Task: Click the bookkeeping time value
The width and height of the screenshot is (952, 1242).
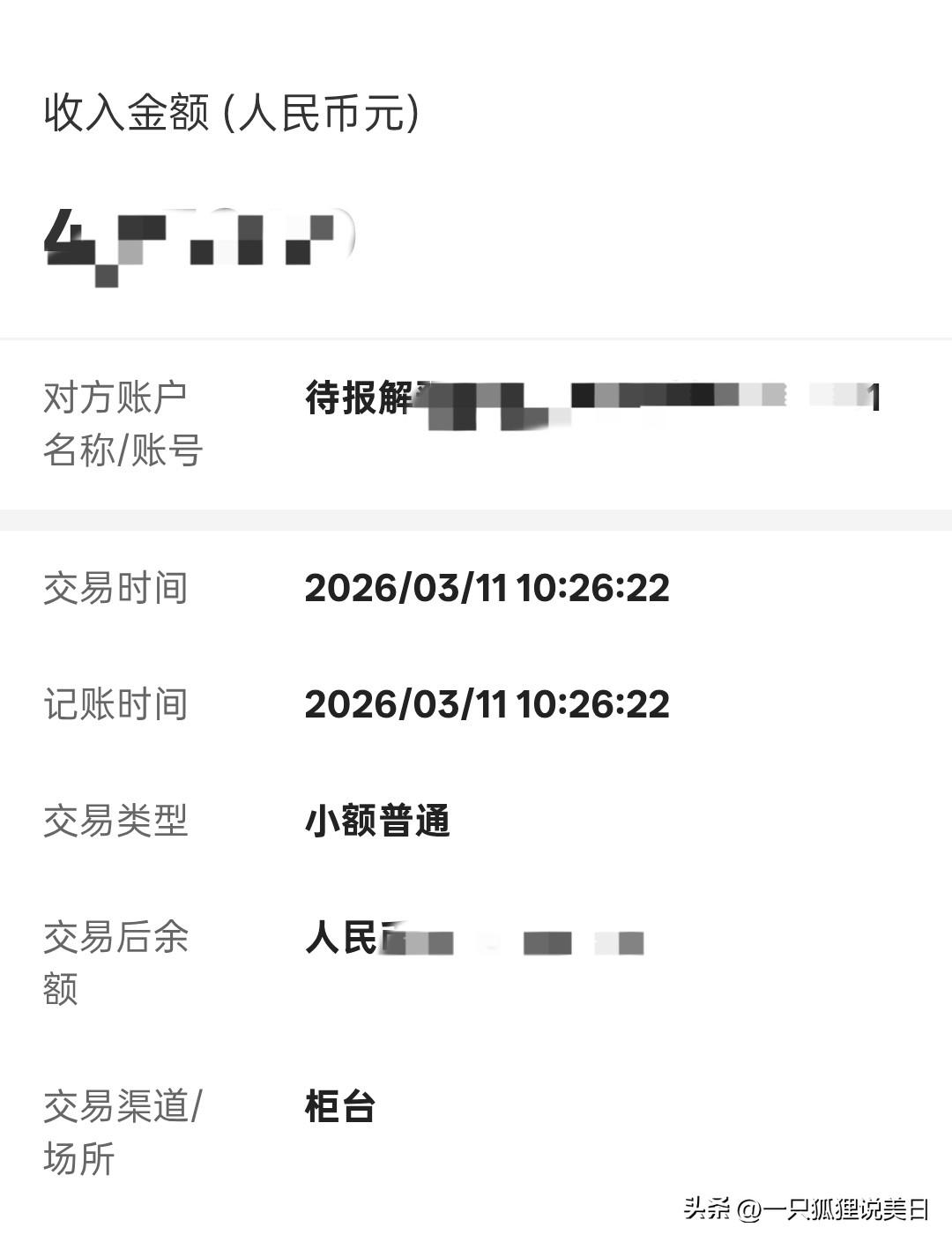Action: pos(487,704)
